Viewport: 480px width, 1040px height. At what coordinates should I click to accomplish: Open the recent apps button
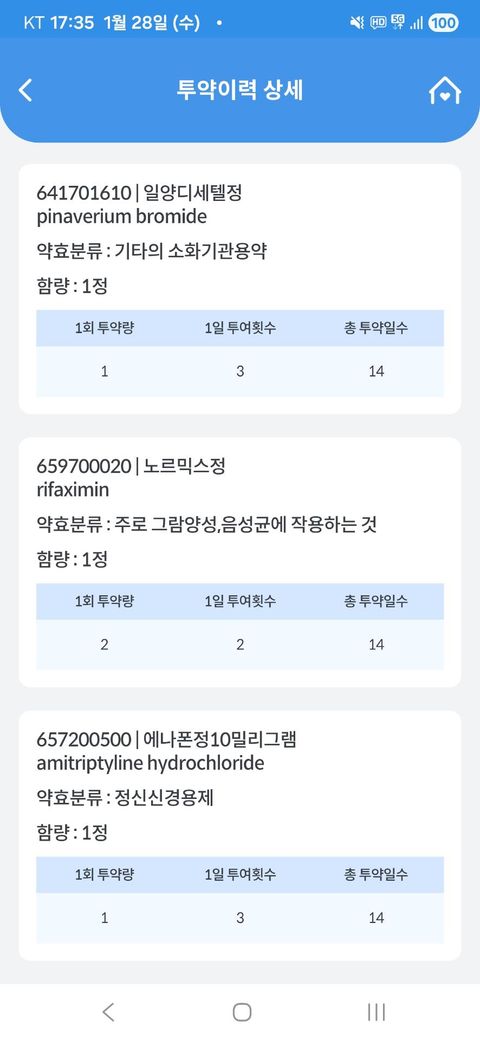(x=376, y=1011)
